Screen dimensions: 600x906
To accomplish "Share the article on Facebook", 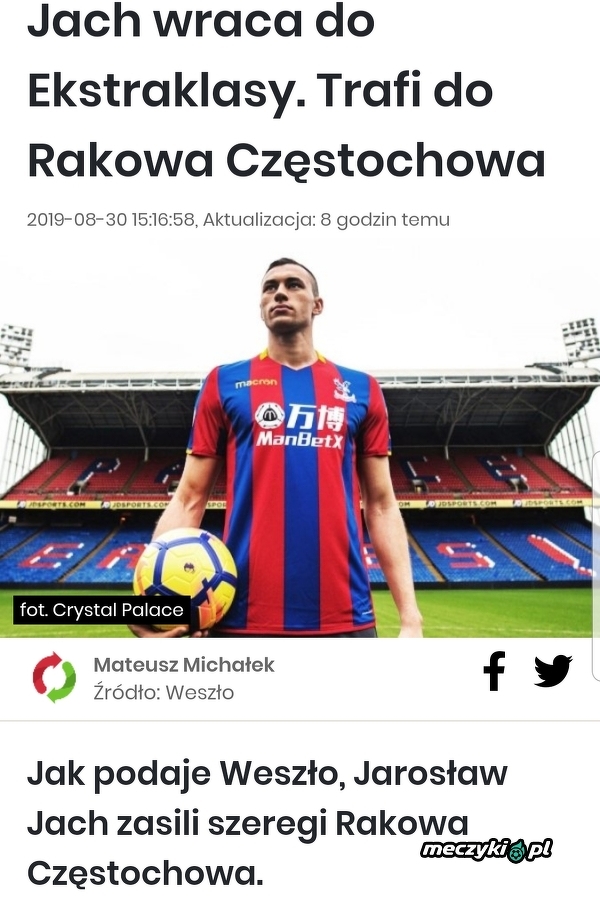I will 494,671.
